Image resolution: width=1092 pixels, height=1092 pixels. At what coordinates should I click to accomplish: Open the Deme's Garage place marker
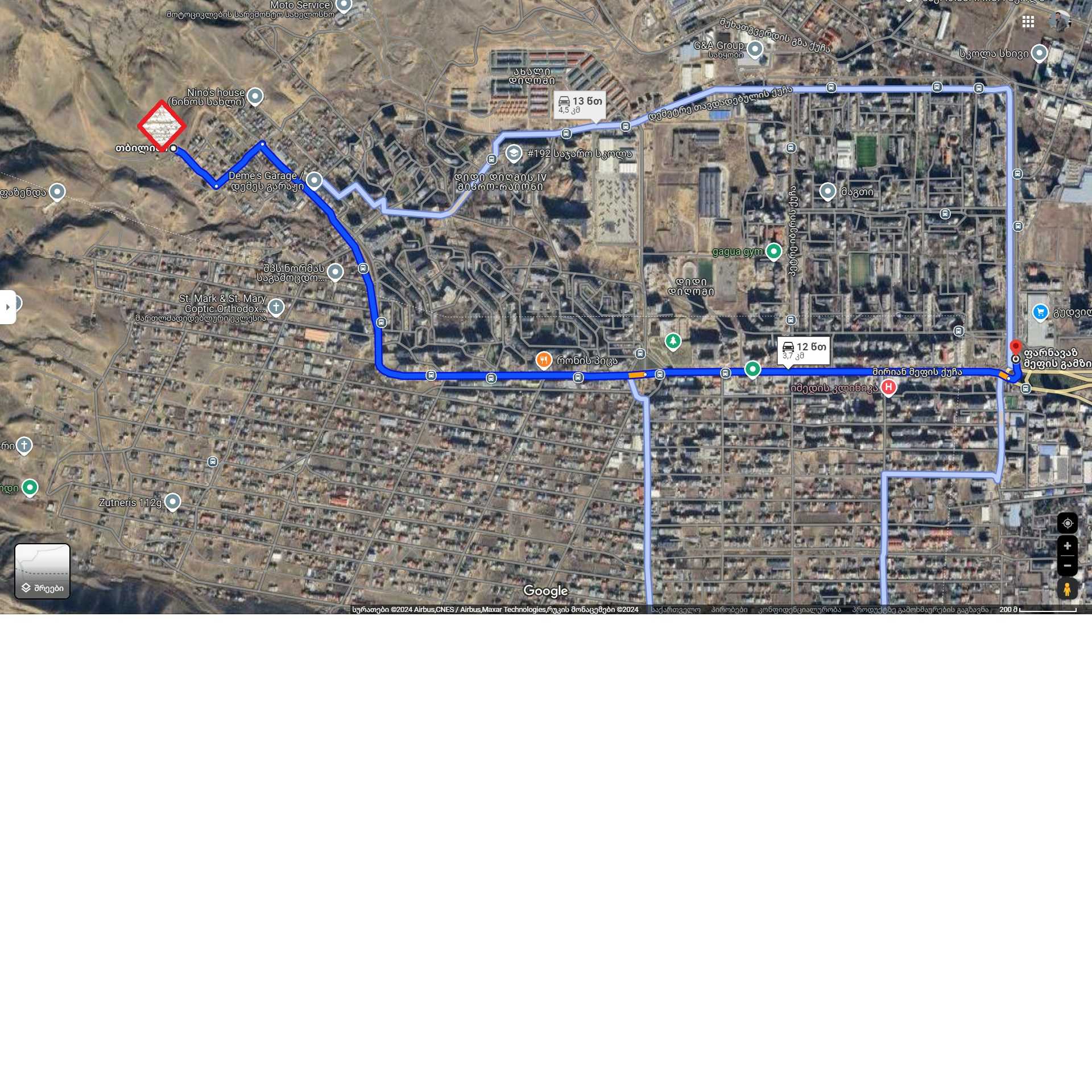click(314, 180)
